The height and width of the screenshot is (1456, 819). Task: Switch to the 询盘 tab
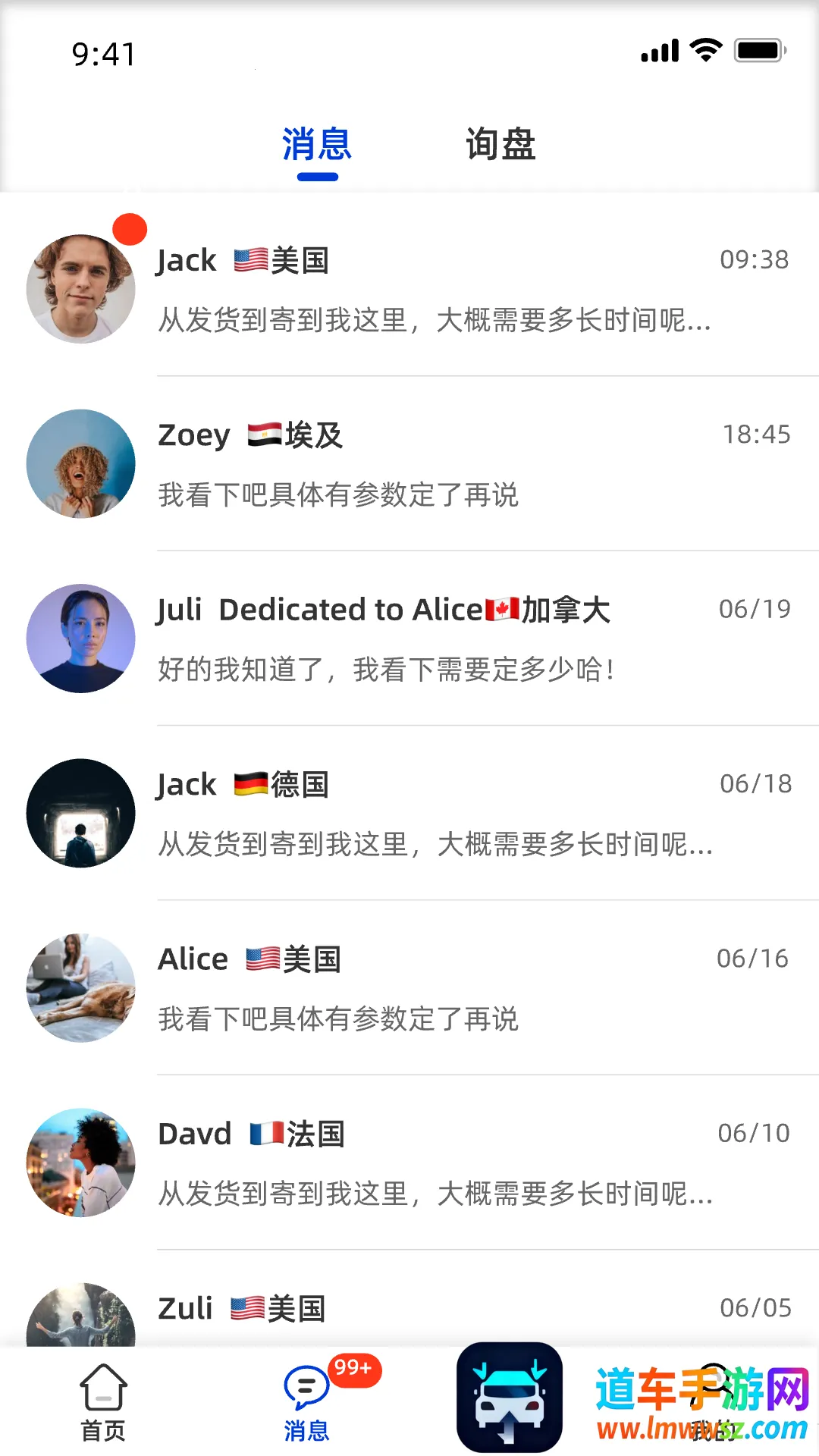pyautogui.click(x=500, y=144)
